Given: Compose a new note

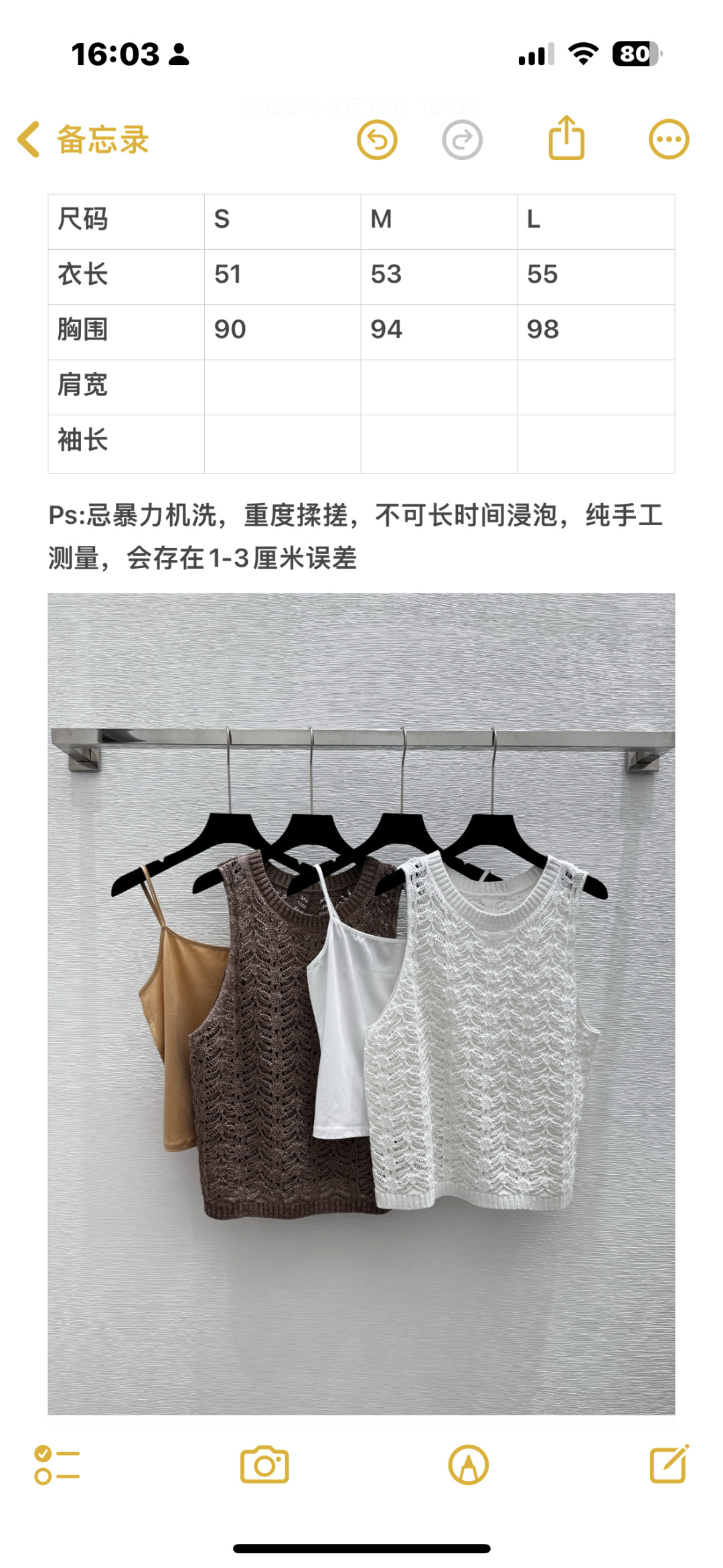Looking at the screenshot, I should click(669, 1464).
